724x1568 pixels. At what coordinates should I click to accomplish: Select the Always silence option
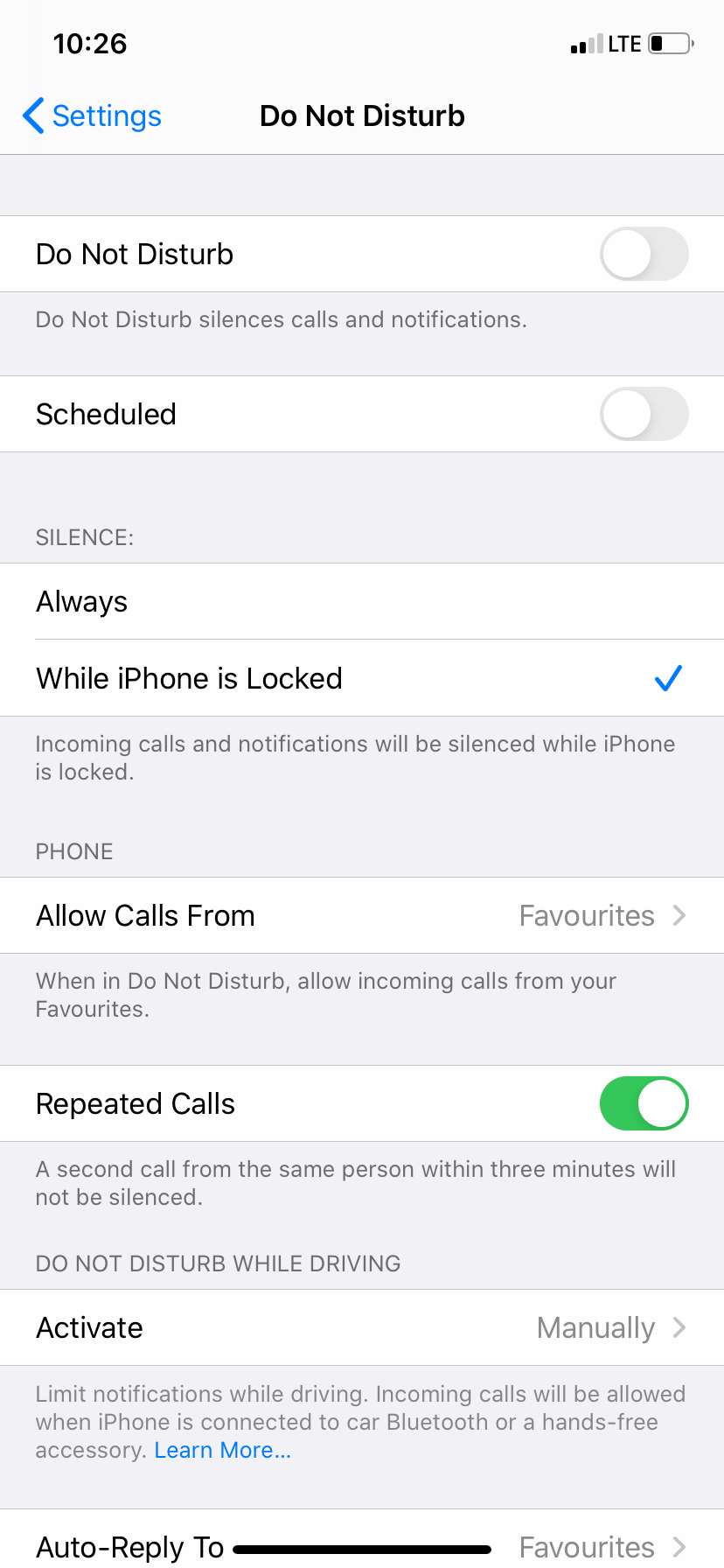362,601
